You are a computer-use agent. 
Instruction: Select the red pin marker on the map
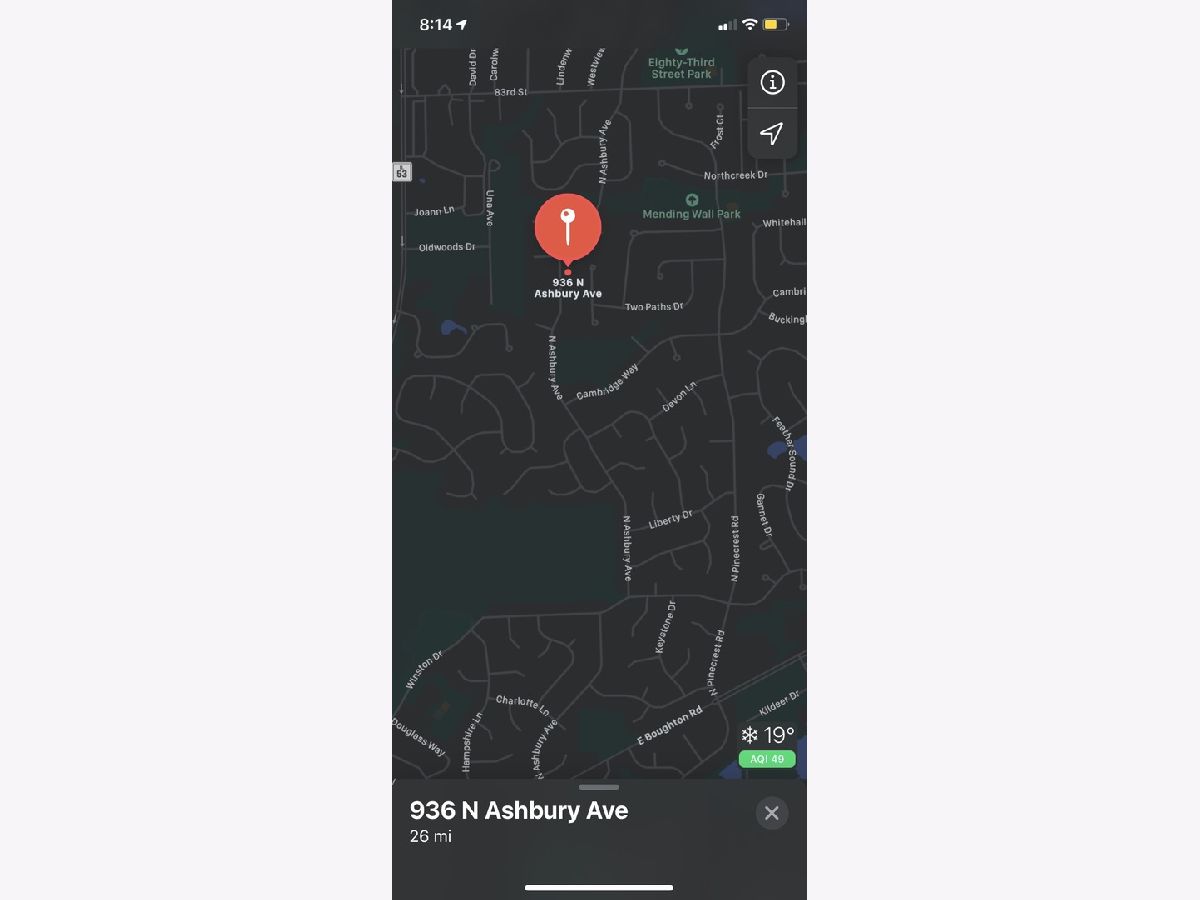pos(568,228)
